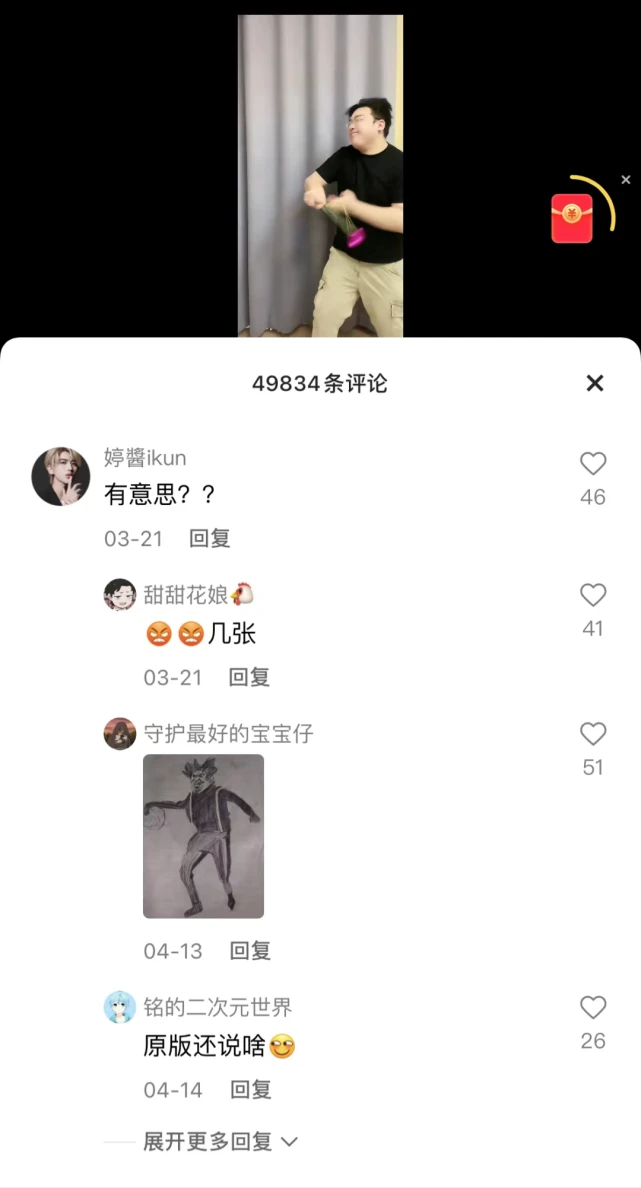Like the comment by 婷醬ikun

click(593, 464)
